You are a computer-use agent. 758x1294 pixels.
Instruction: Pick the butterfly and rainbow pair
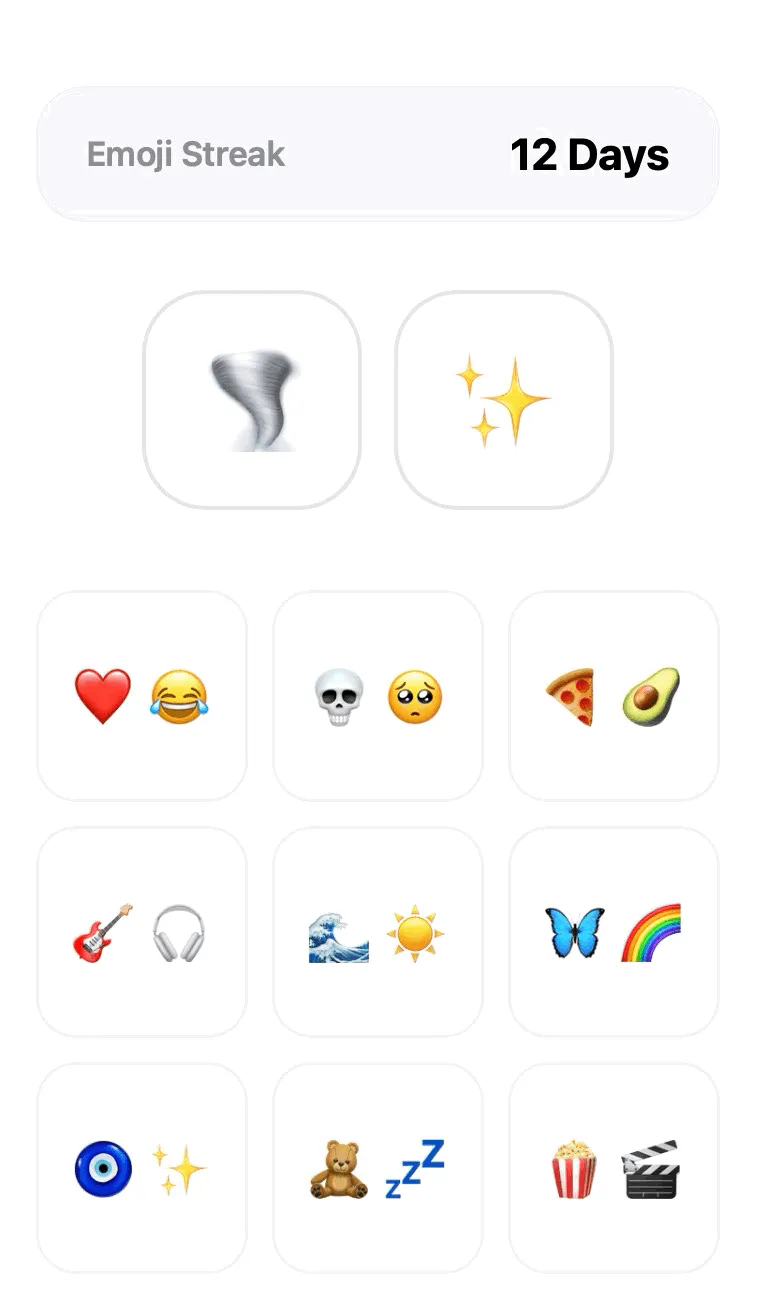coord(614,932)
